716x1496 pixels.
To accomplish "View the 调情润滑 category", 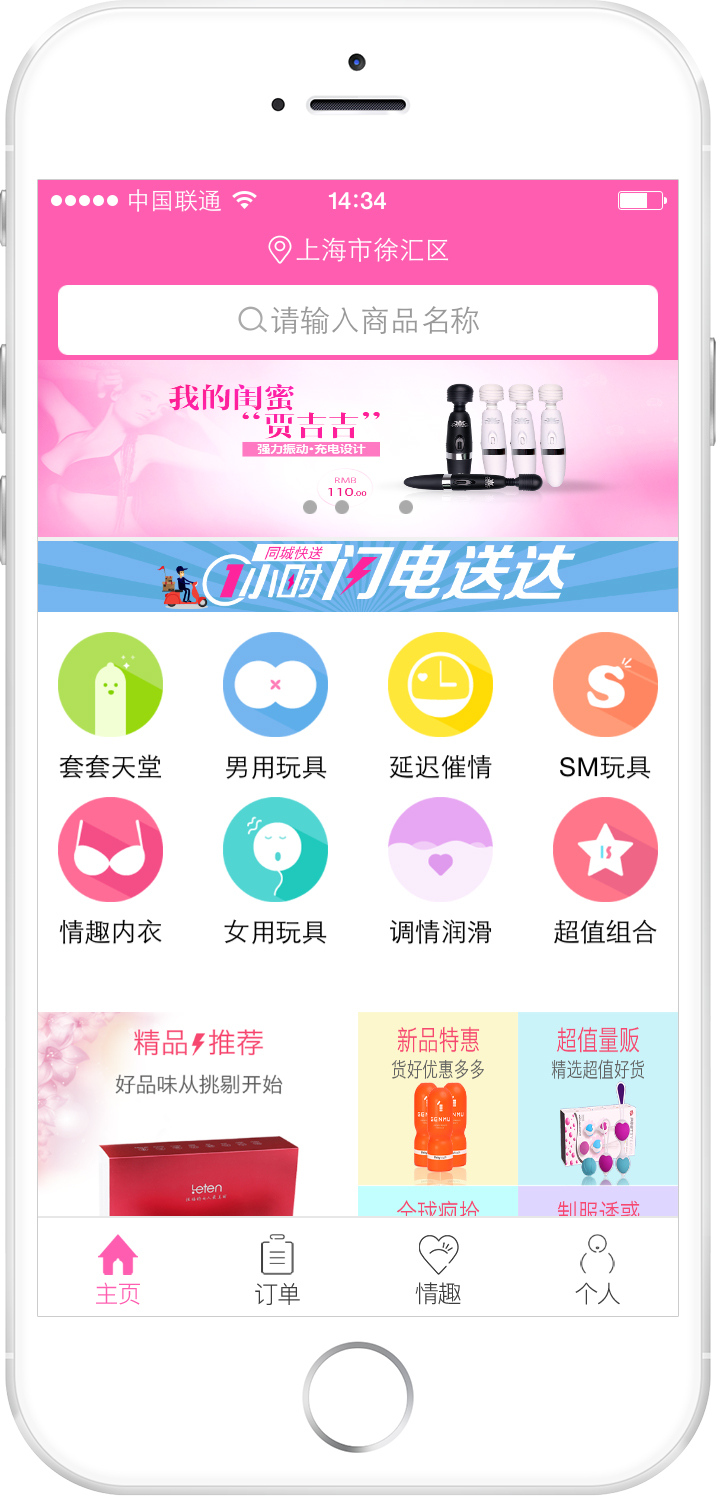I will (440, 872).
